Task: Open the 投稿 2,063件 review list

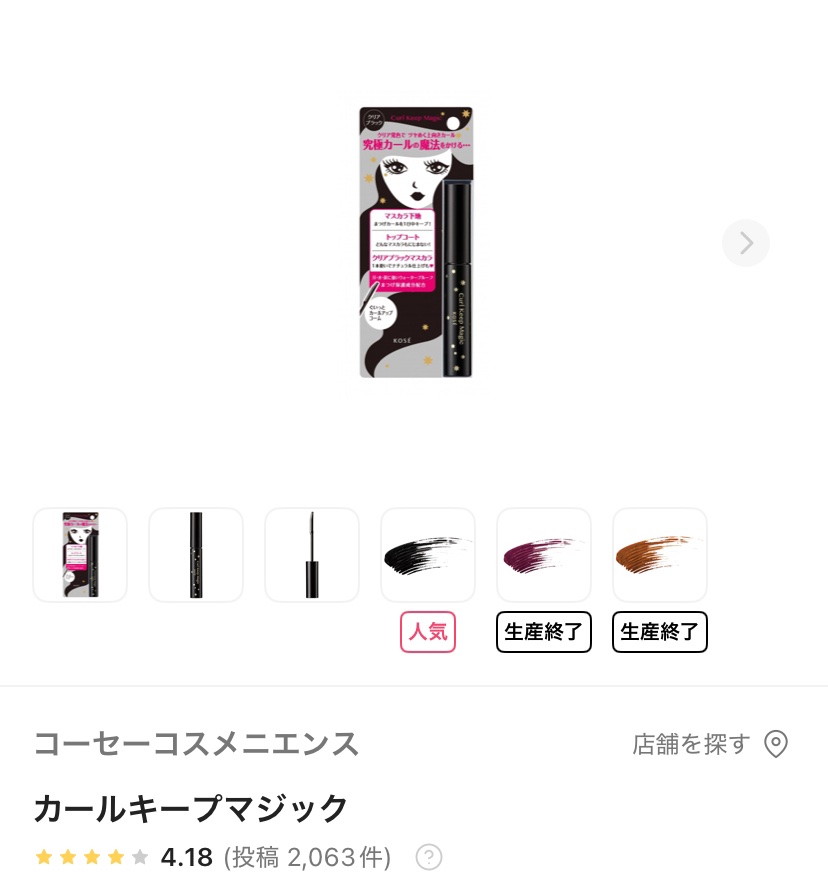Action: (307, 857)
